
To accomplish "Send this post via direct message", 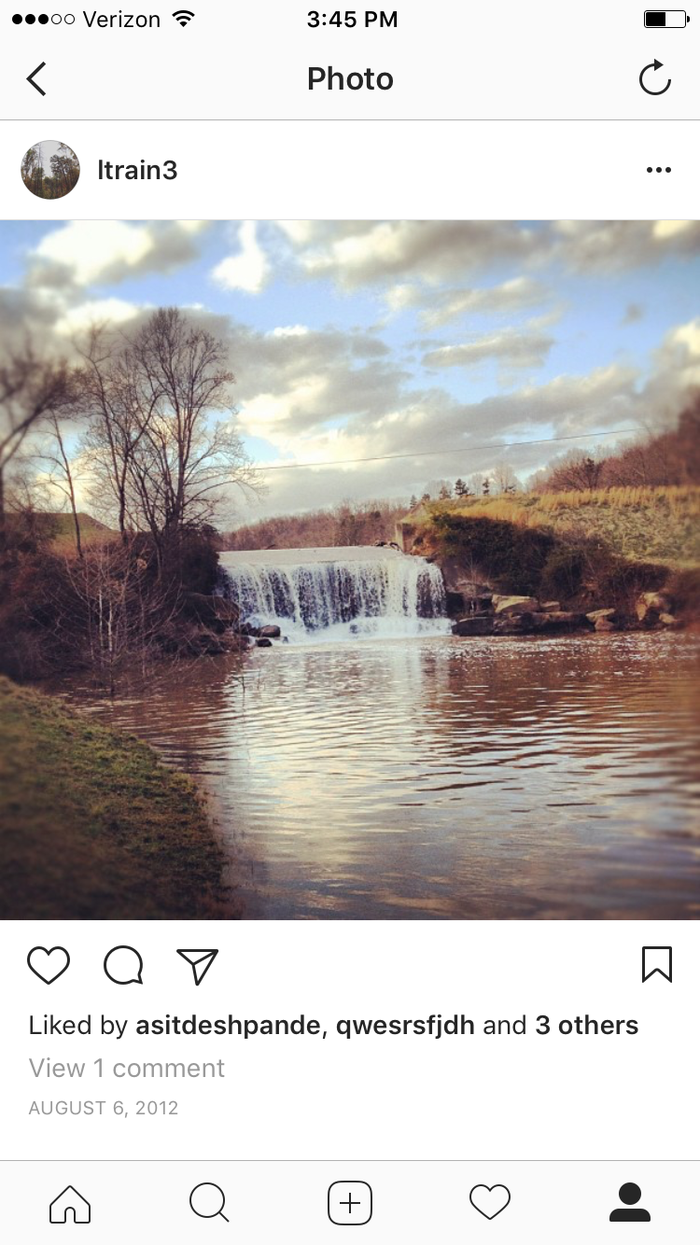I will [197, 965].
